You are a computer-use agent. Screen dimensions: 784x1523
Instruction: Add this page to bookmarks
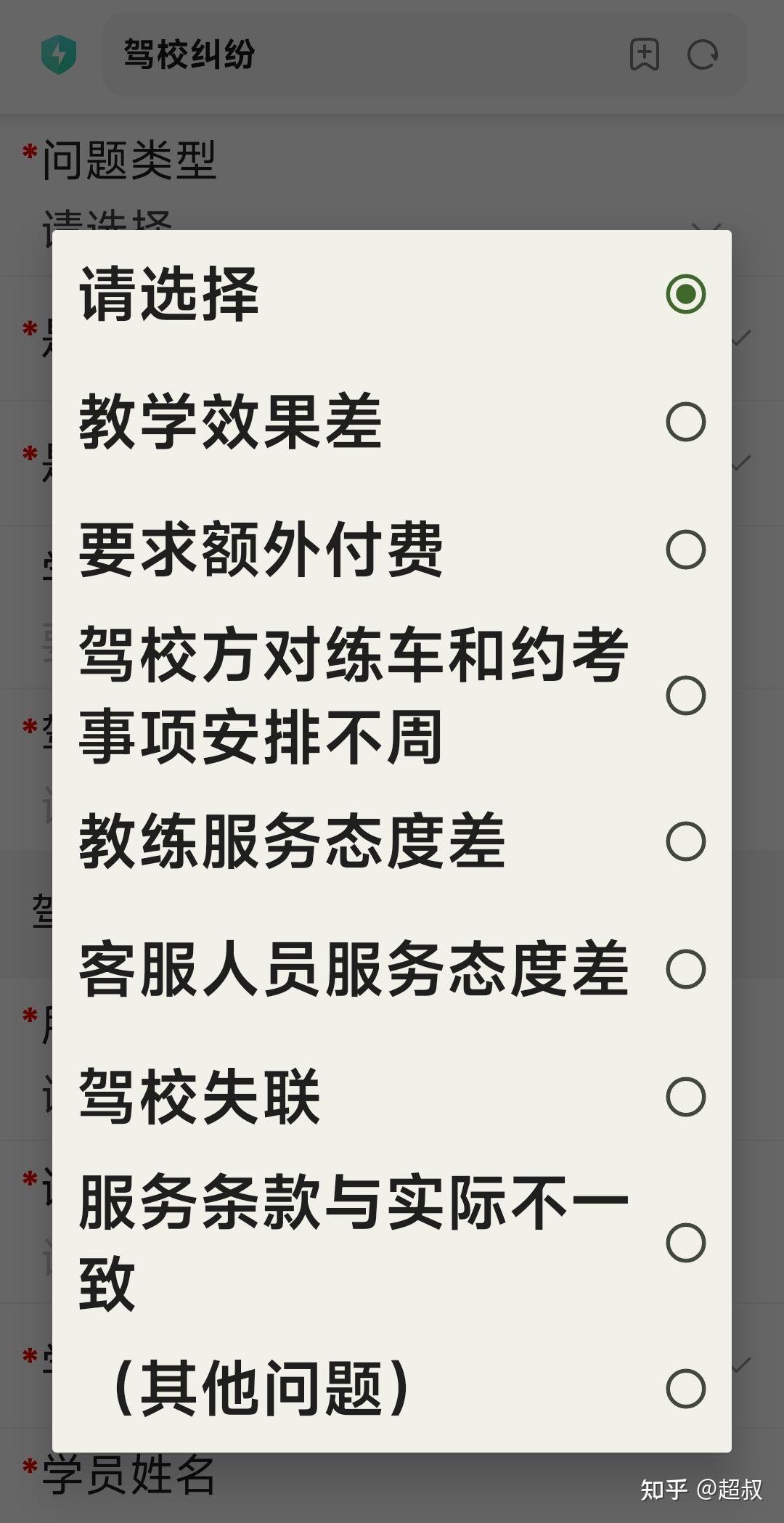[x=645, y=54]
